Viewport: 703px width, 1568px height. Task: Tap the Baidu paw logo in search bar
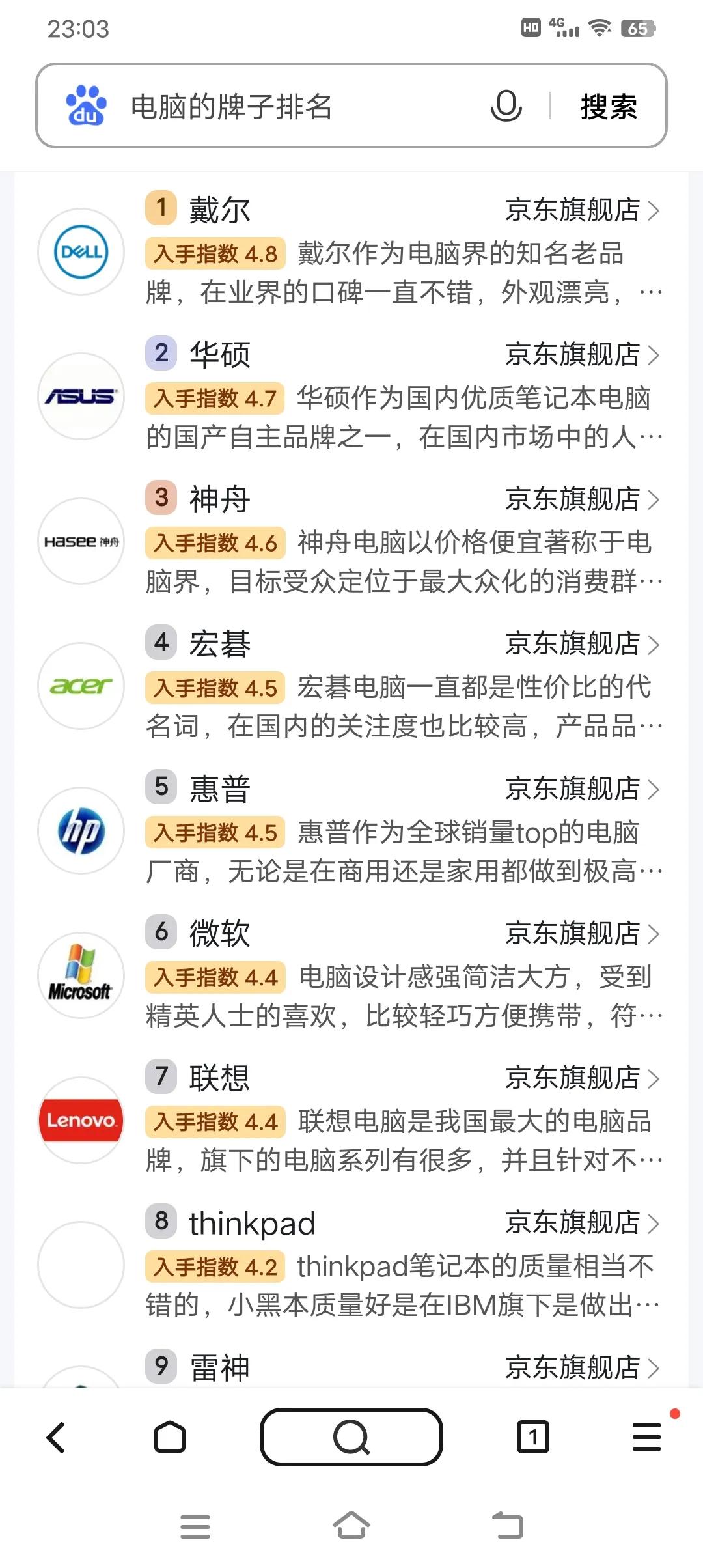87,106
